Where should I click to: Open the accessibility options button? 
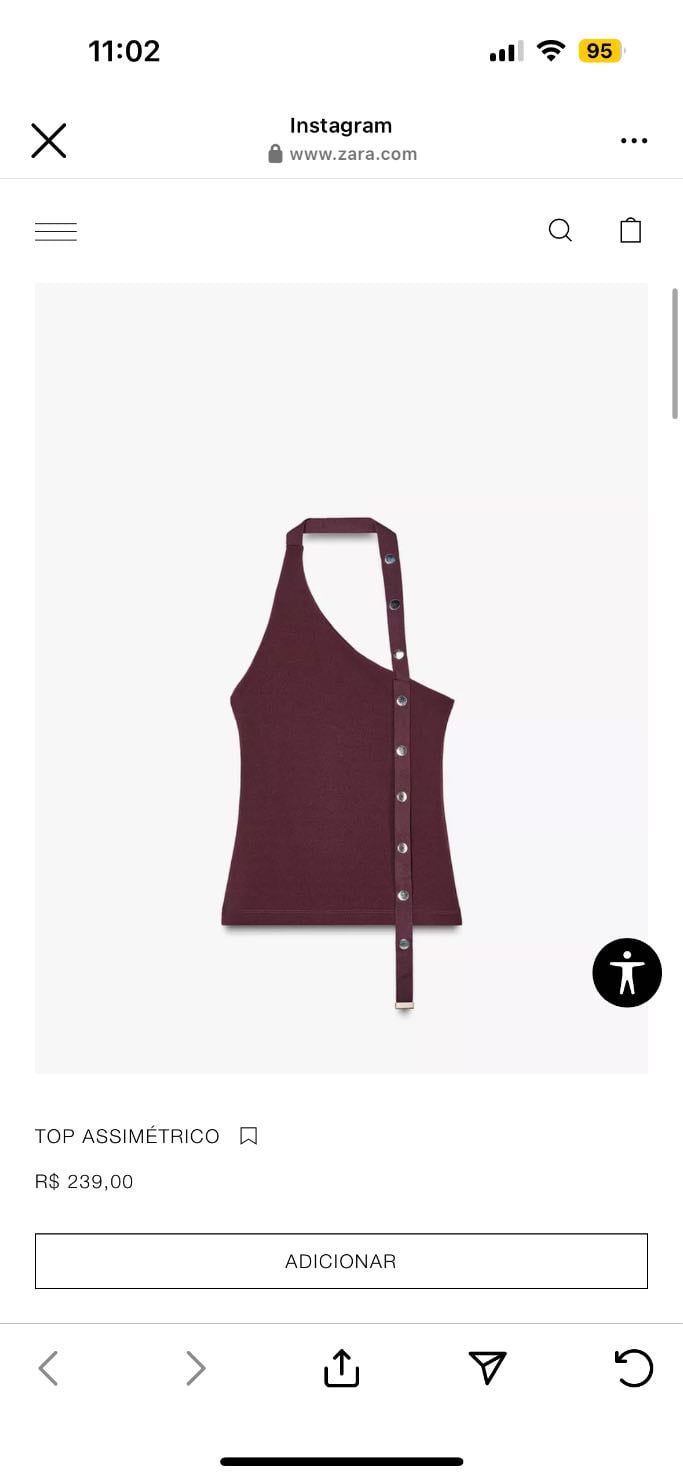pos(627,972)
